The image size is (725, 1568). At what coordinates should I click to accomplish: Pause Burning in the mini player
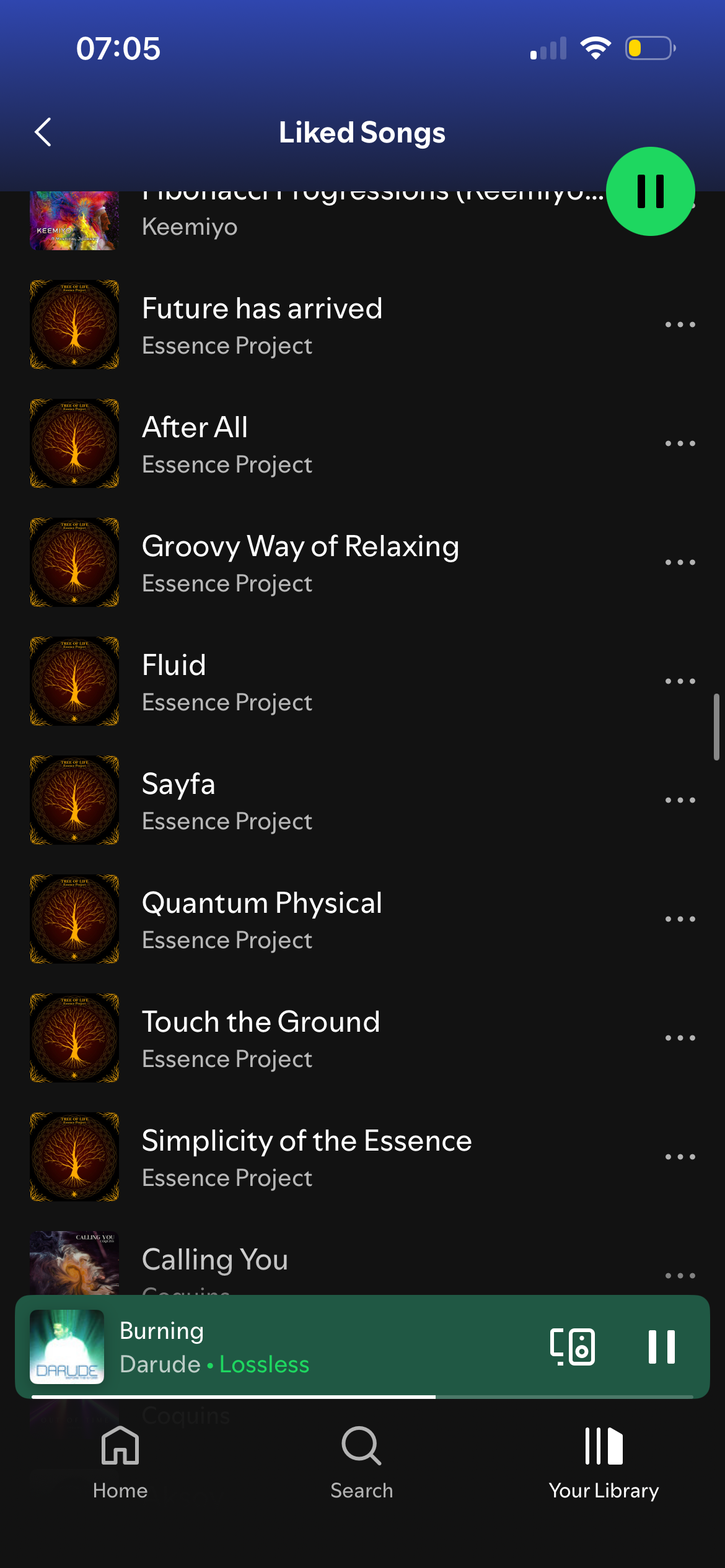(661, 1346)
